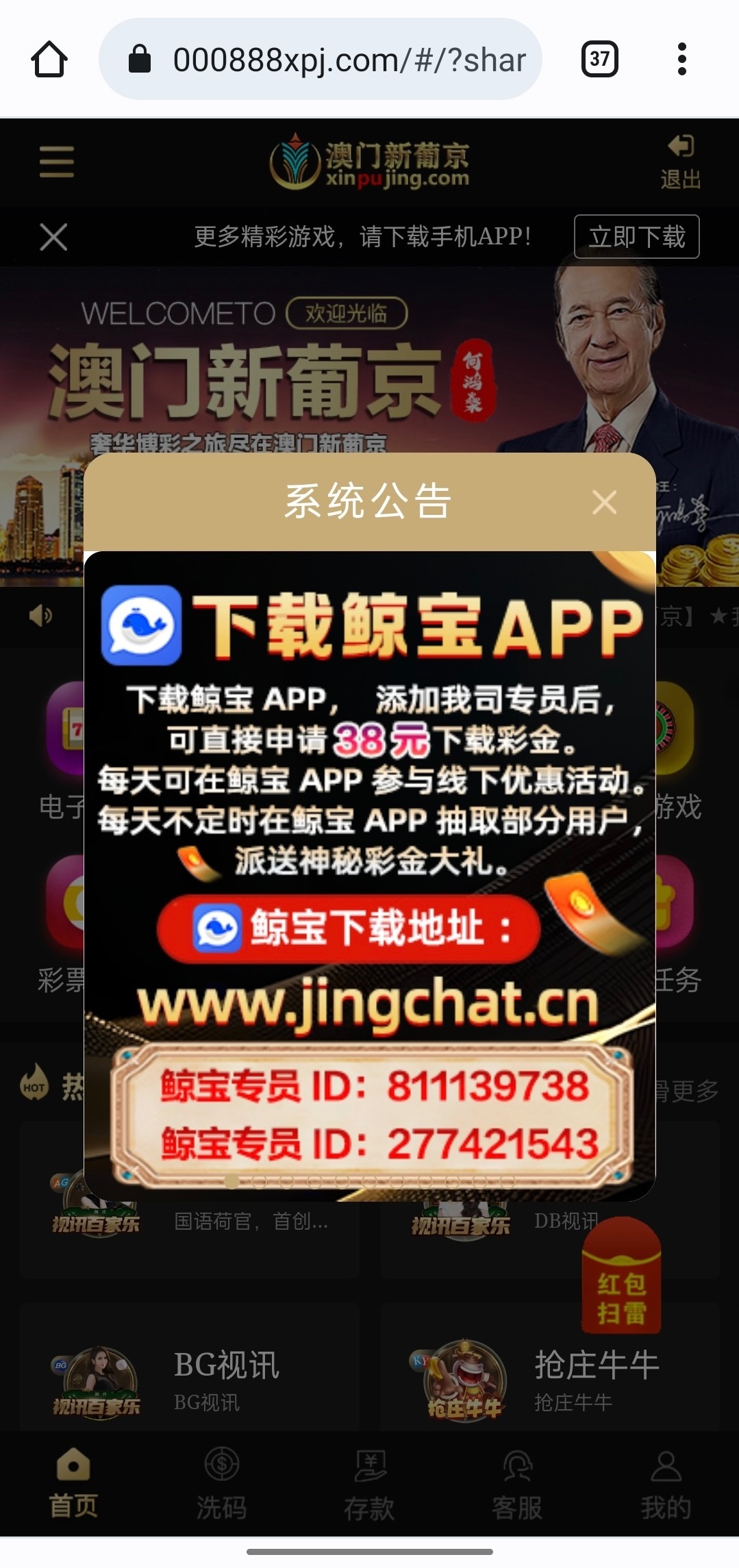Open the 红包扫雷 floating red packet

(621, 1276)
